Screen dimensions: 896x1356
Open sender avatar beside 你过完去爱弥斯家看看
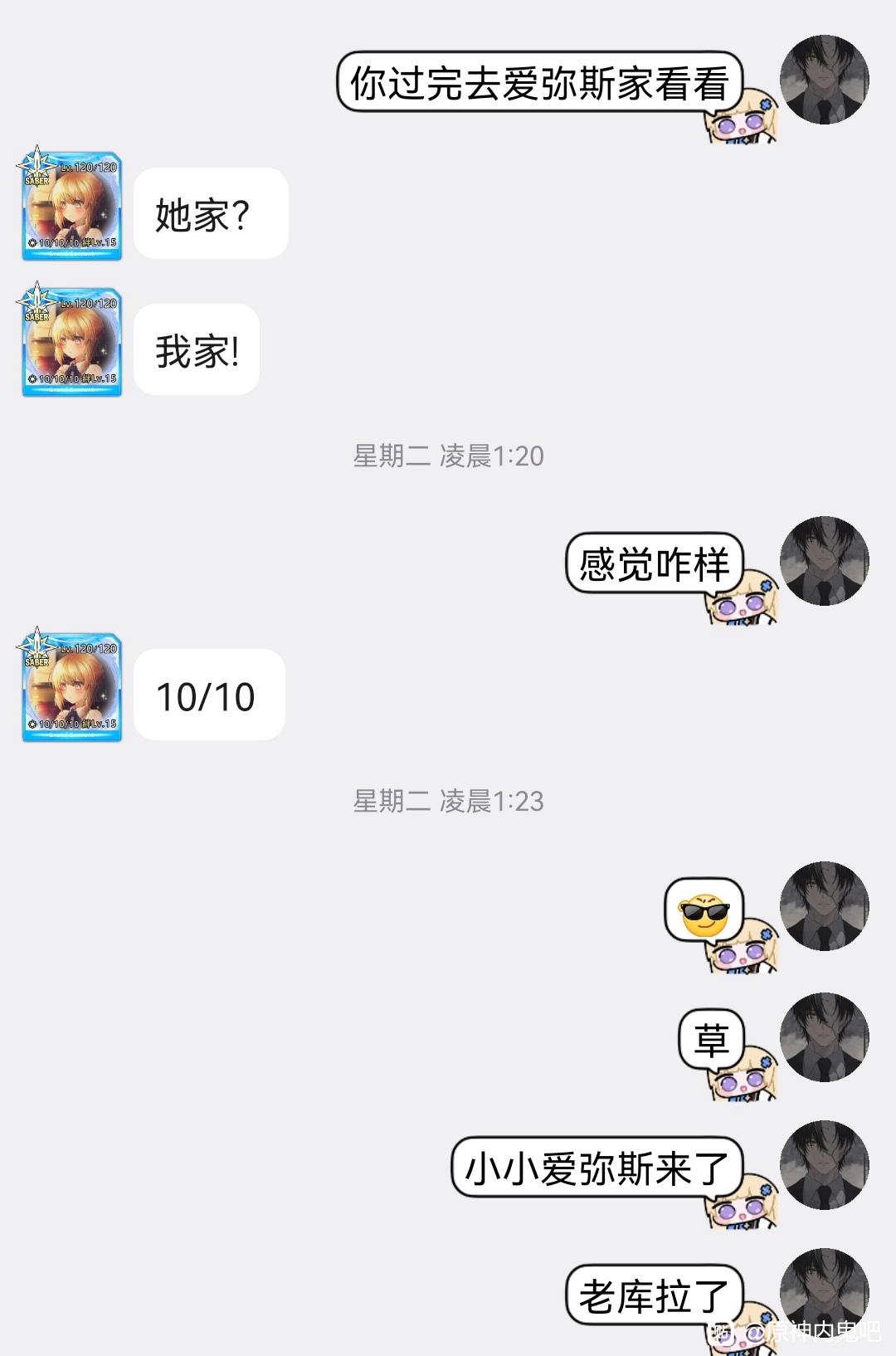[x=824, y=80]
